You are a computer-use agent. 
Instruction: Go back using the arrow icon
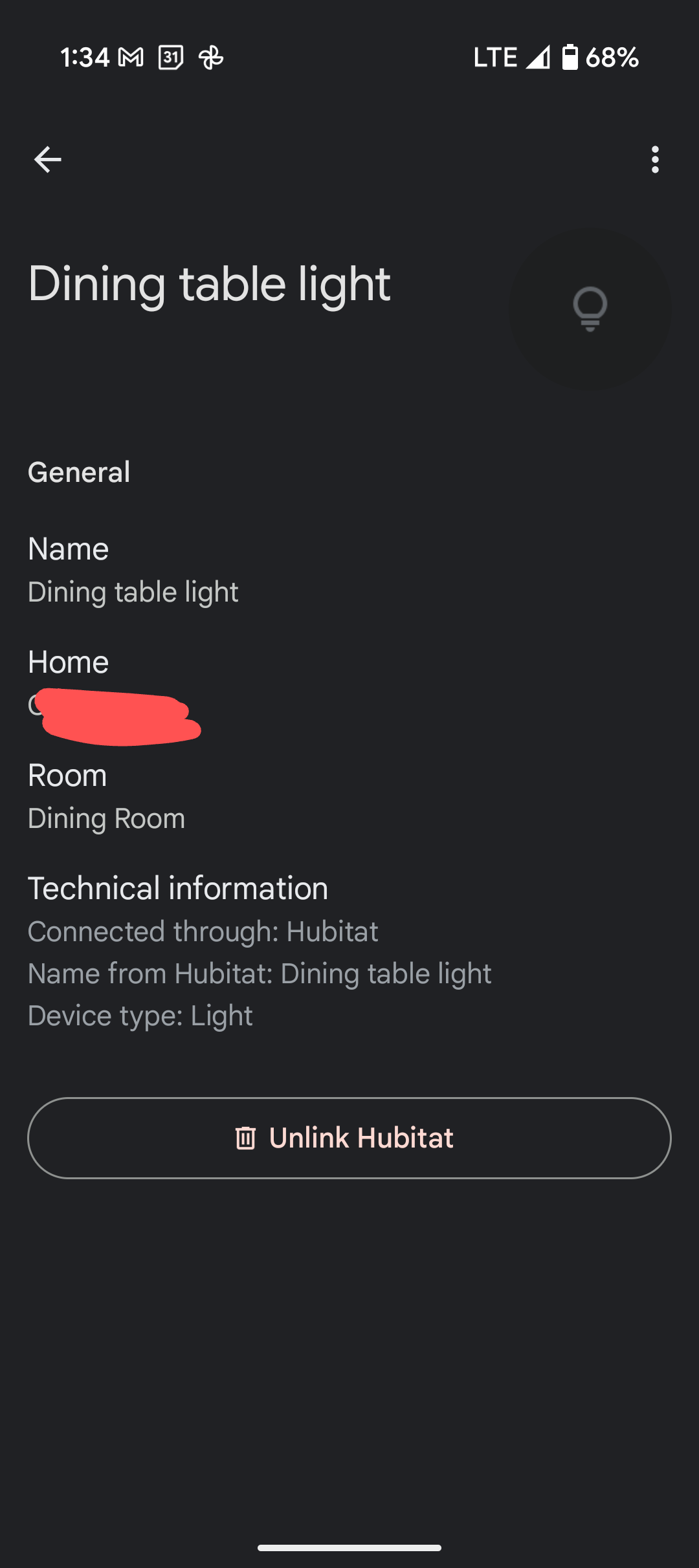[47, 160]
